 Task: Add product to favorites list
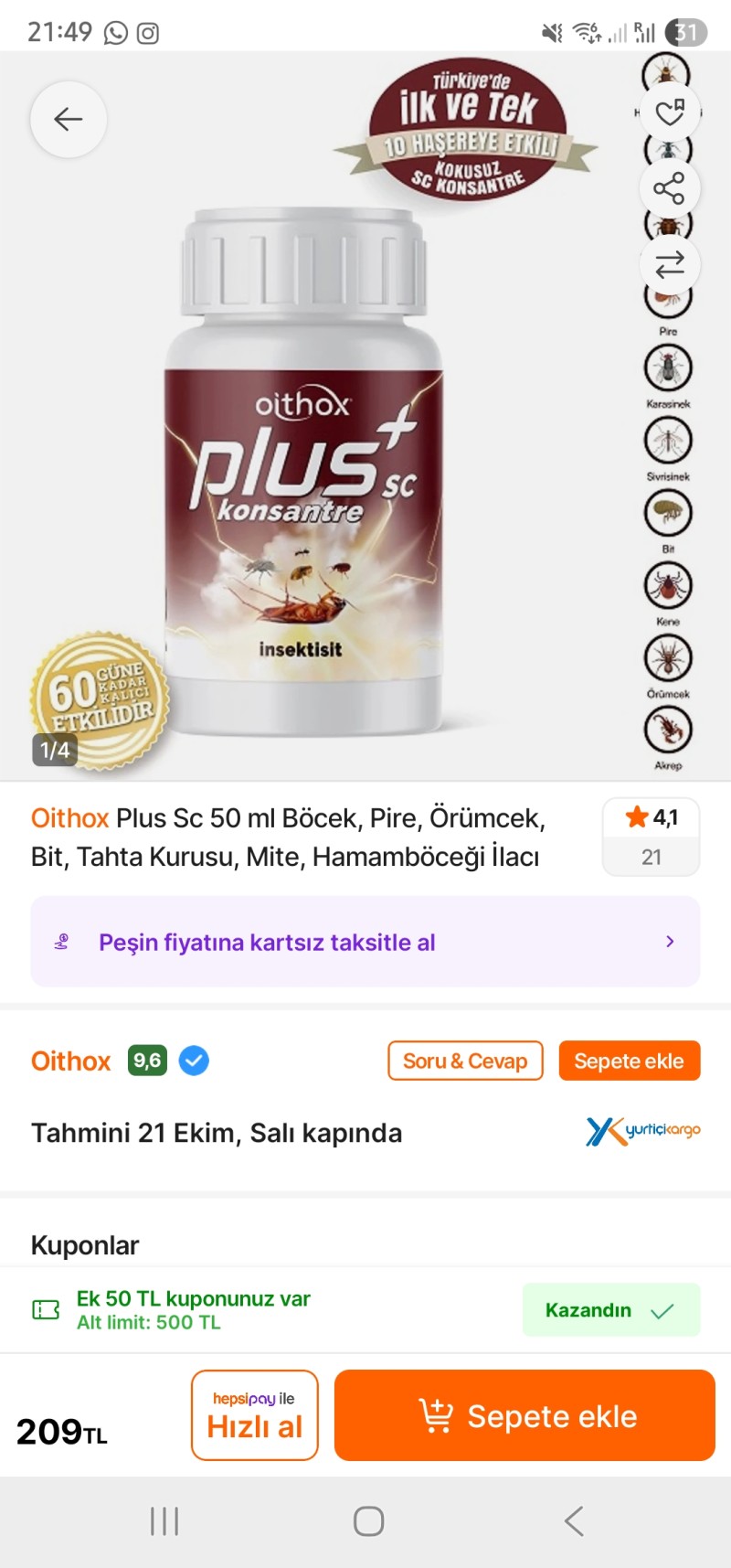669,112
